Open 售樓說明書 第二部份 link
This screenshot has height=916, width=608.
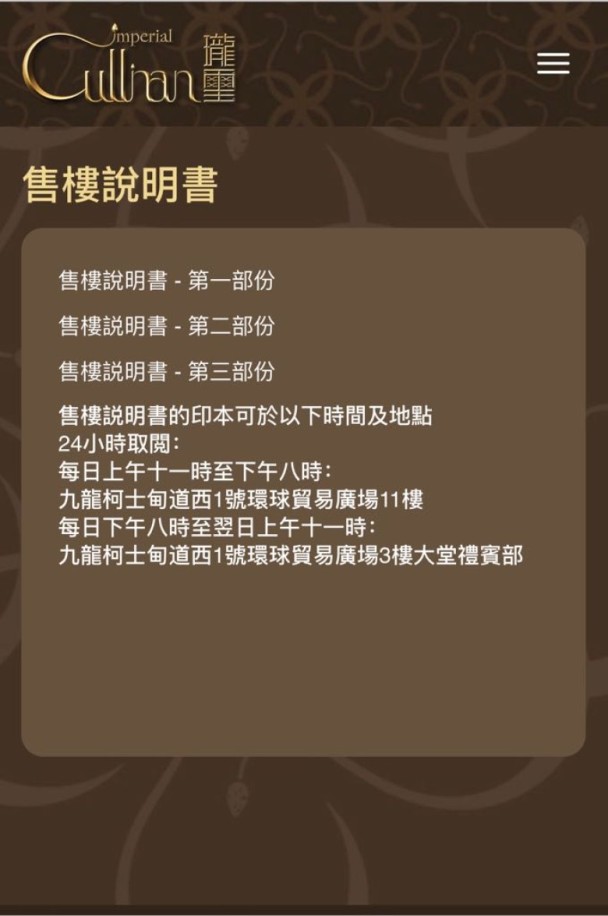(x=166, y=326)
